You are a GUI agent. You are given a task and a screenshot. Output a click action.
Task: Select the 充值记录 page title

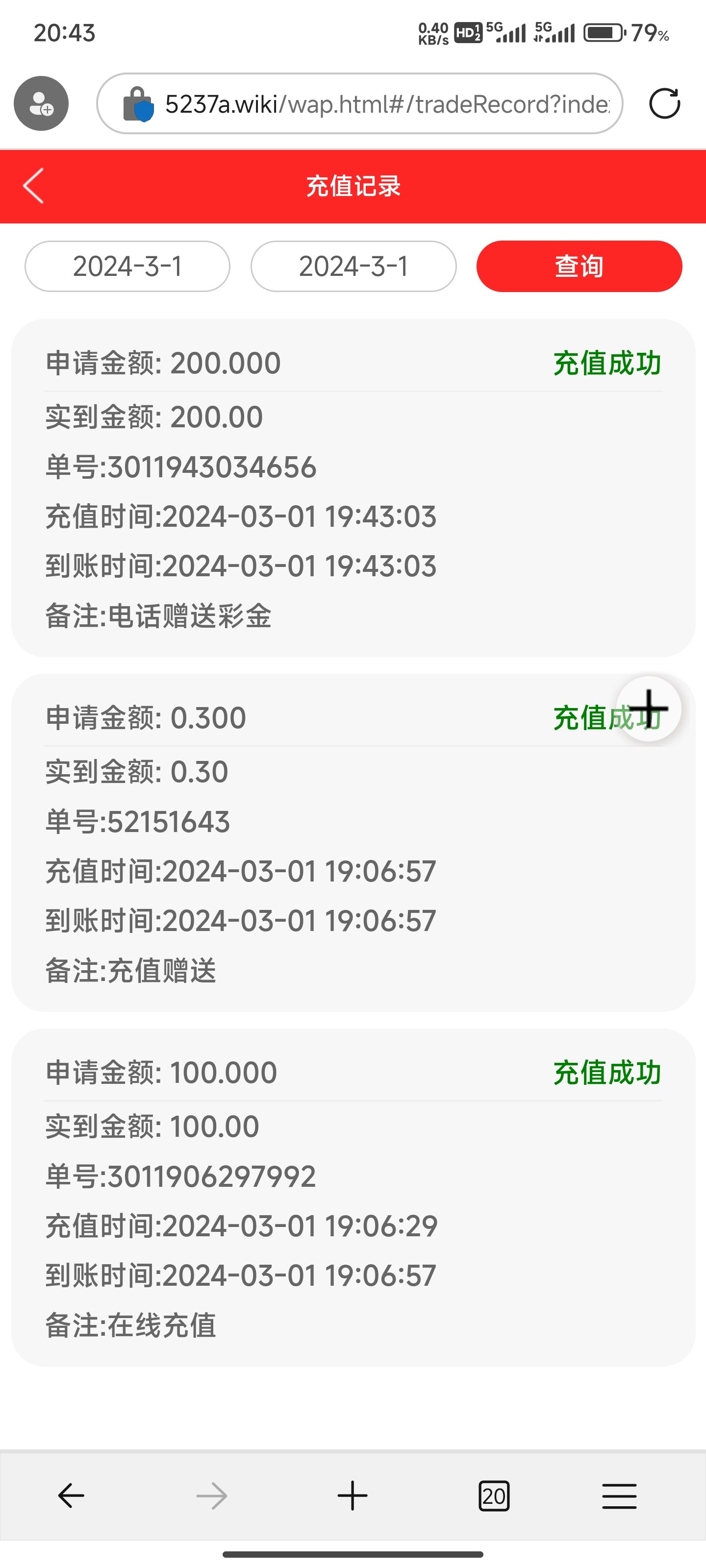[353, 186]
